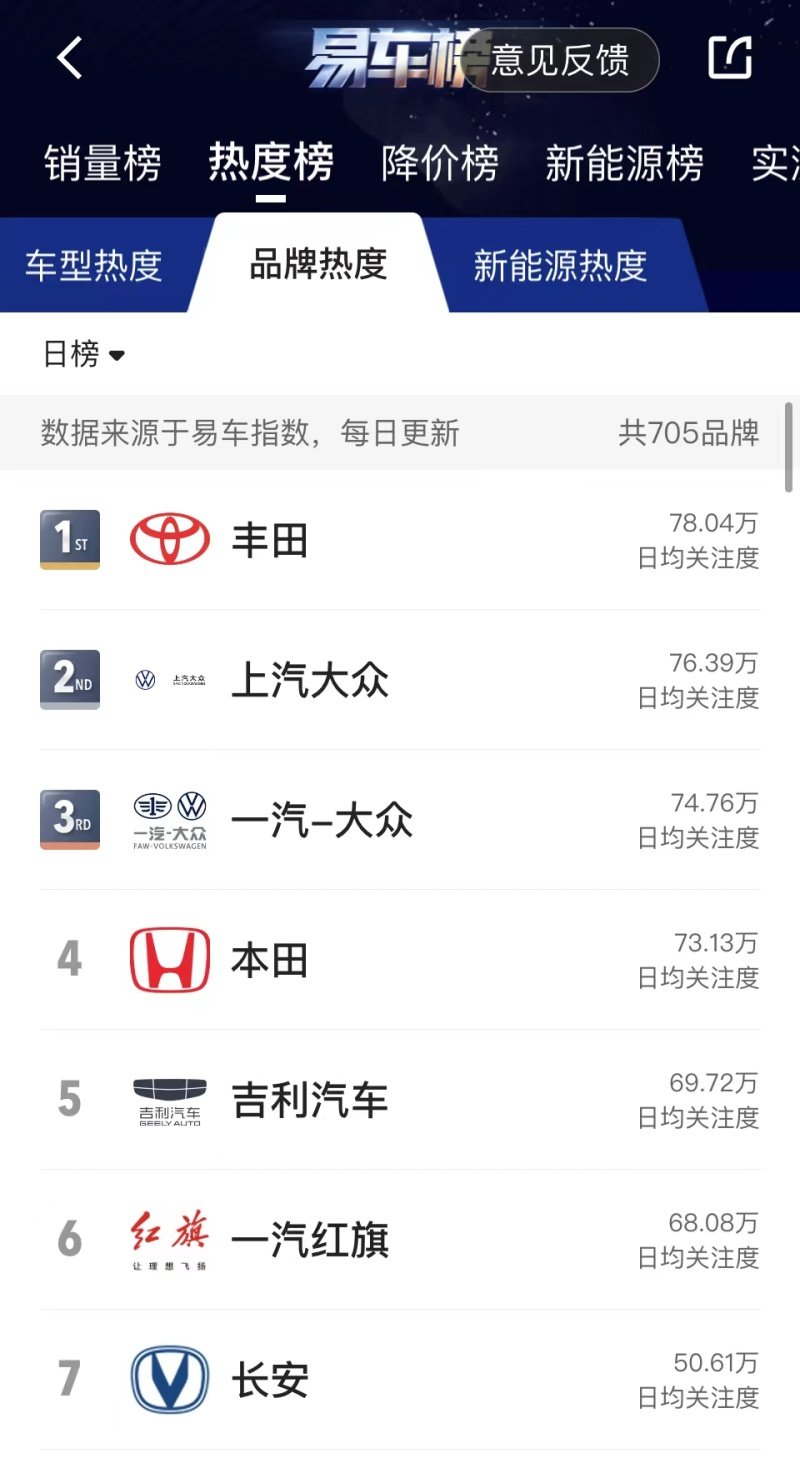Switch to the 新能源榜 tab
Image resolution: width=800 pixels, height=1463 pixels.
(625, 163)
